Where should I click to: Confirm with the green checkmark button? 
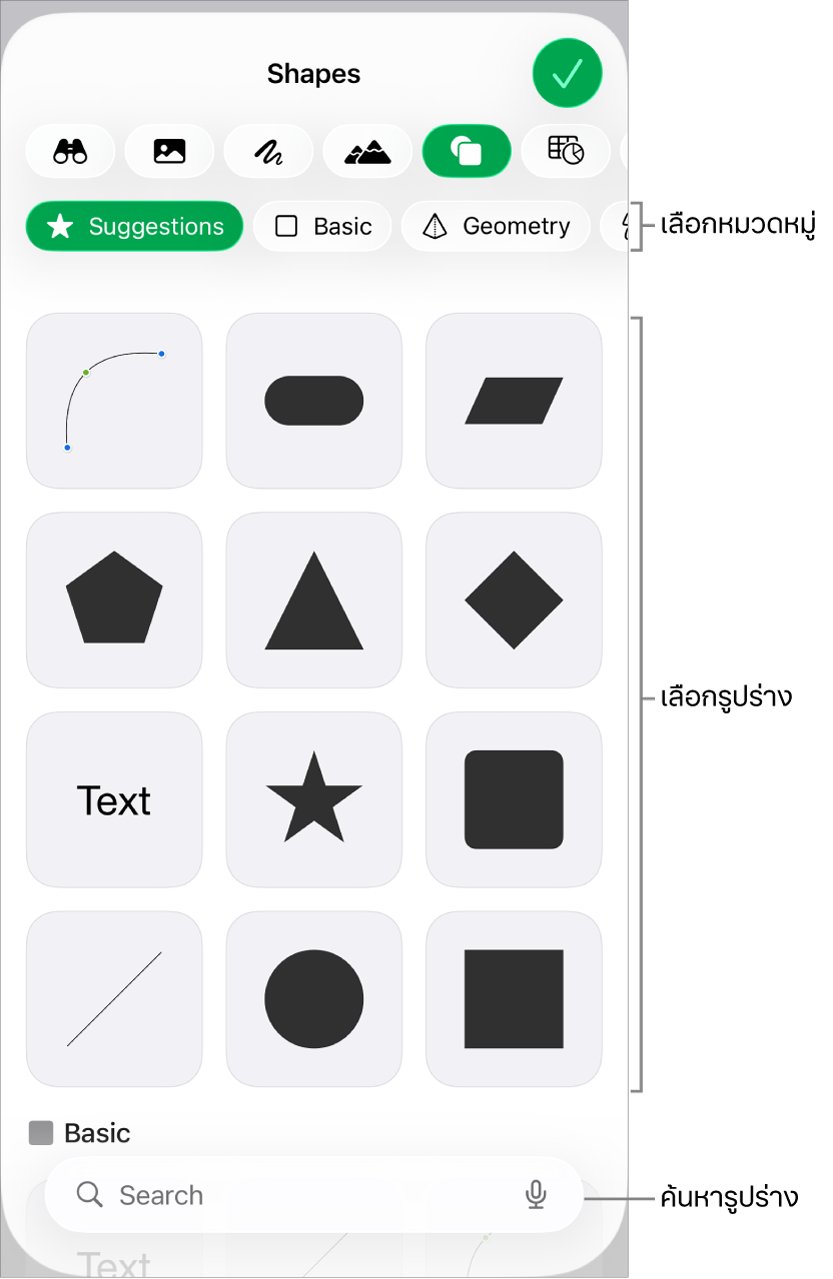[567, 74]
